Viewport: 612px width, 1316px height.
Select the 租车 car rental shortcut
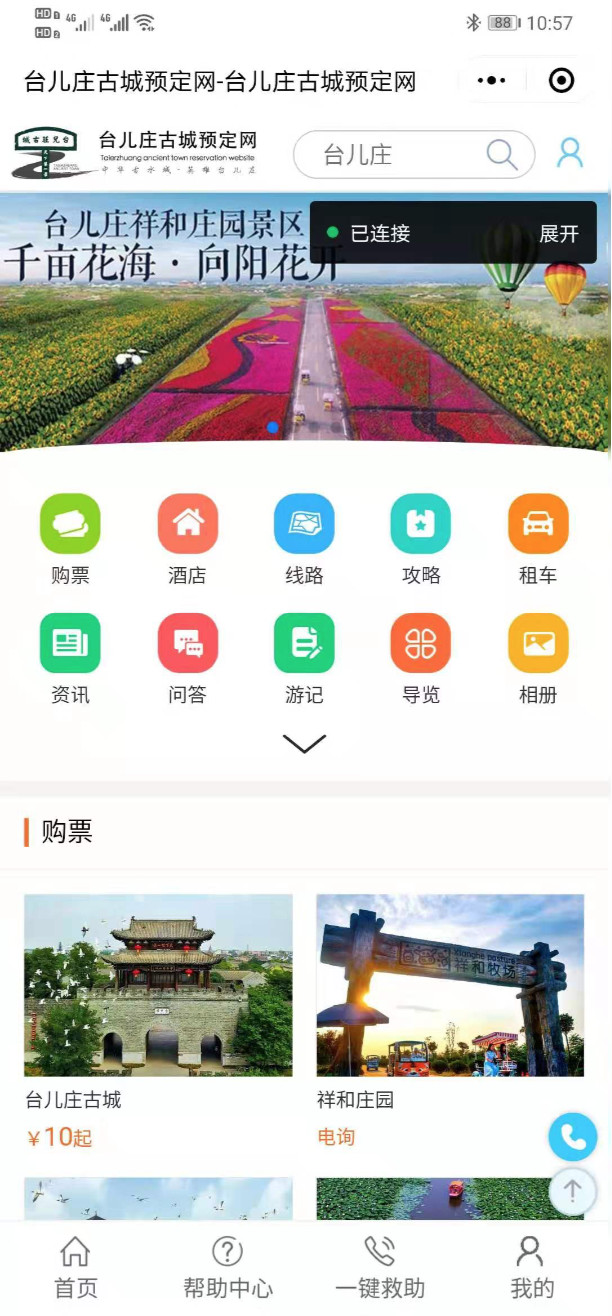[538, 524]
